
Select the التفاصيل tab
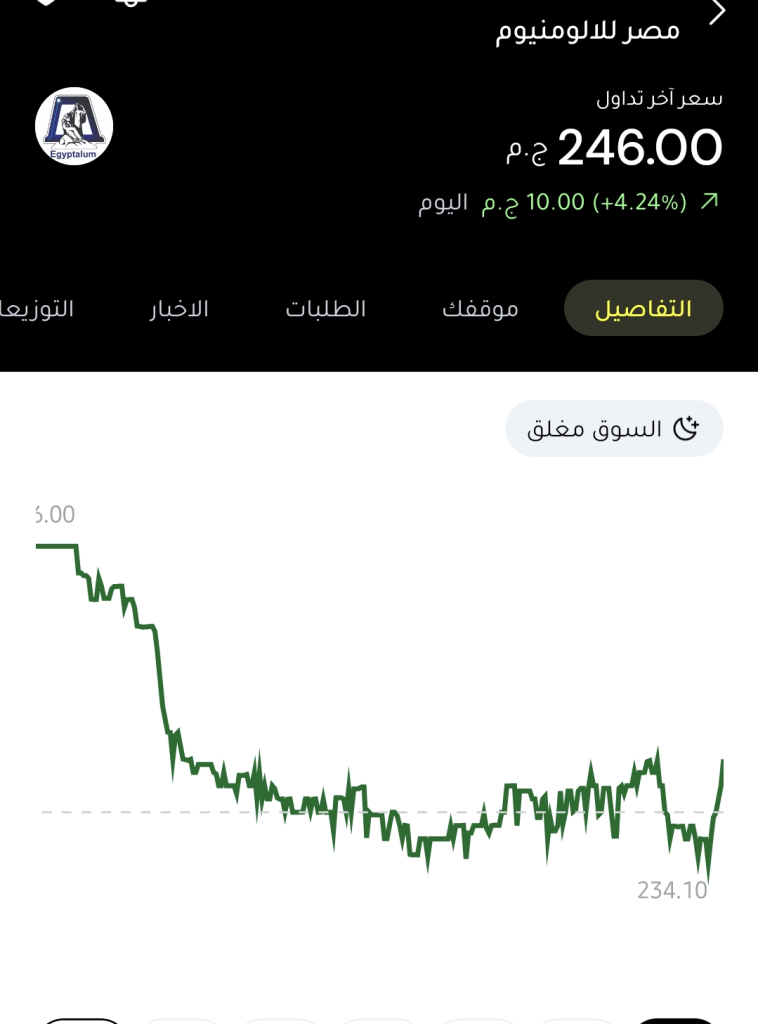click(643, 308)
